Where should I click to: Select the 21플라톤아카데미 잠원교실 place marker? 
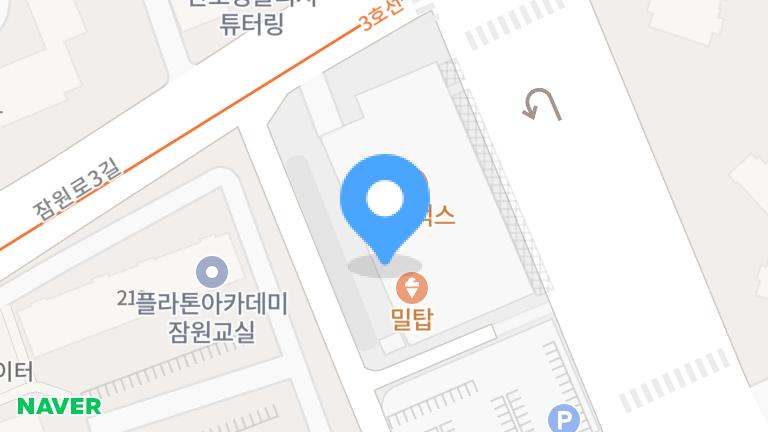[x=212, y=271]
